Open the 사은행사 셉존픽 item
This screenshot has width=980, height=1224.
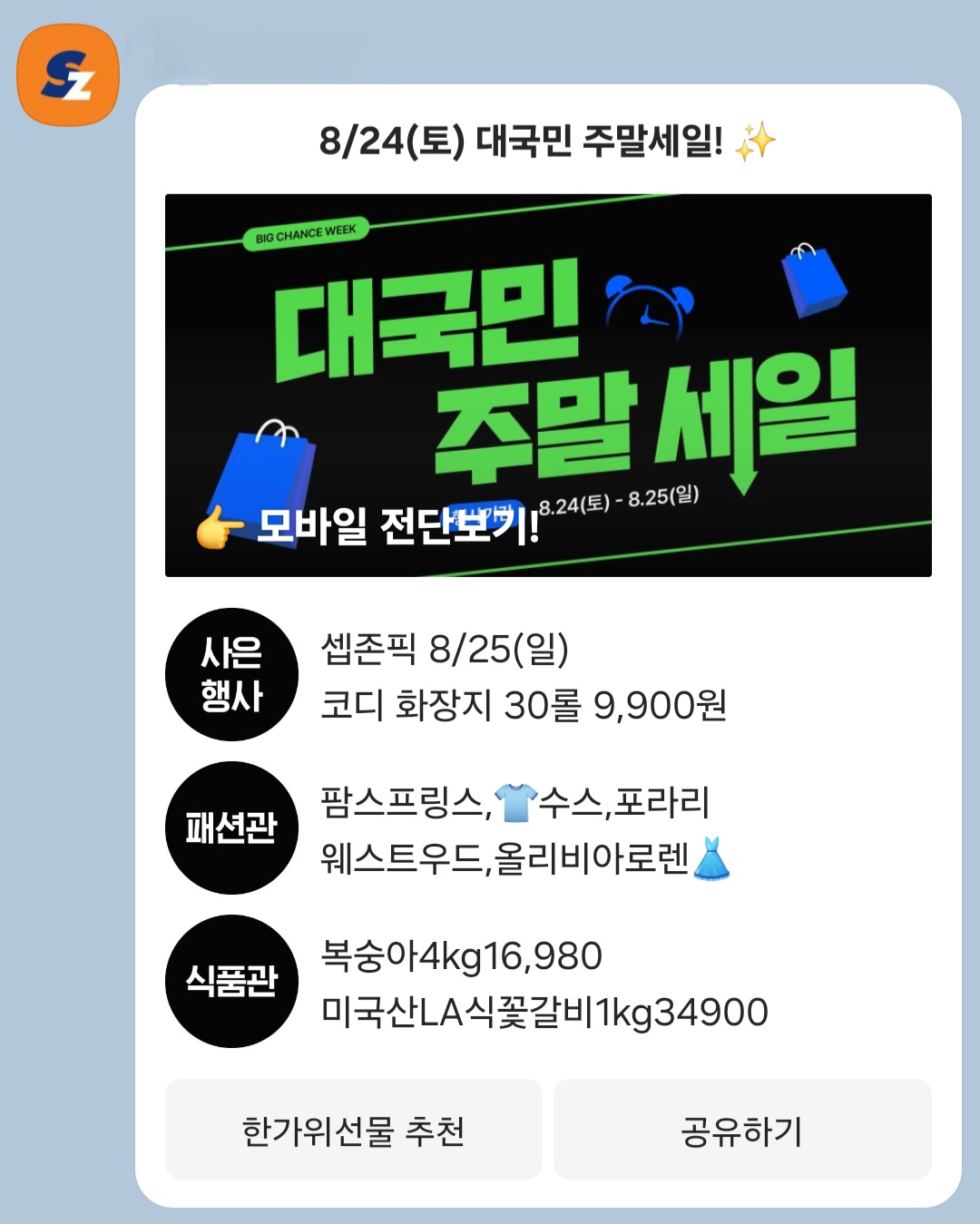click(524, 676)
